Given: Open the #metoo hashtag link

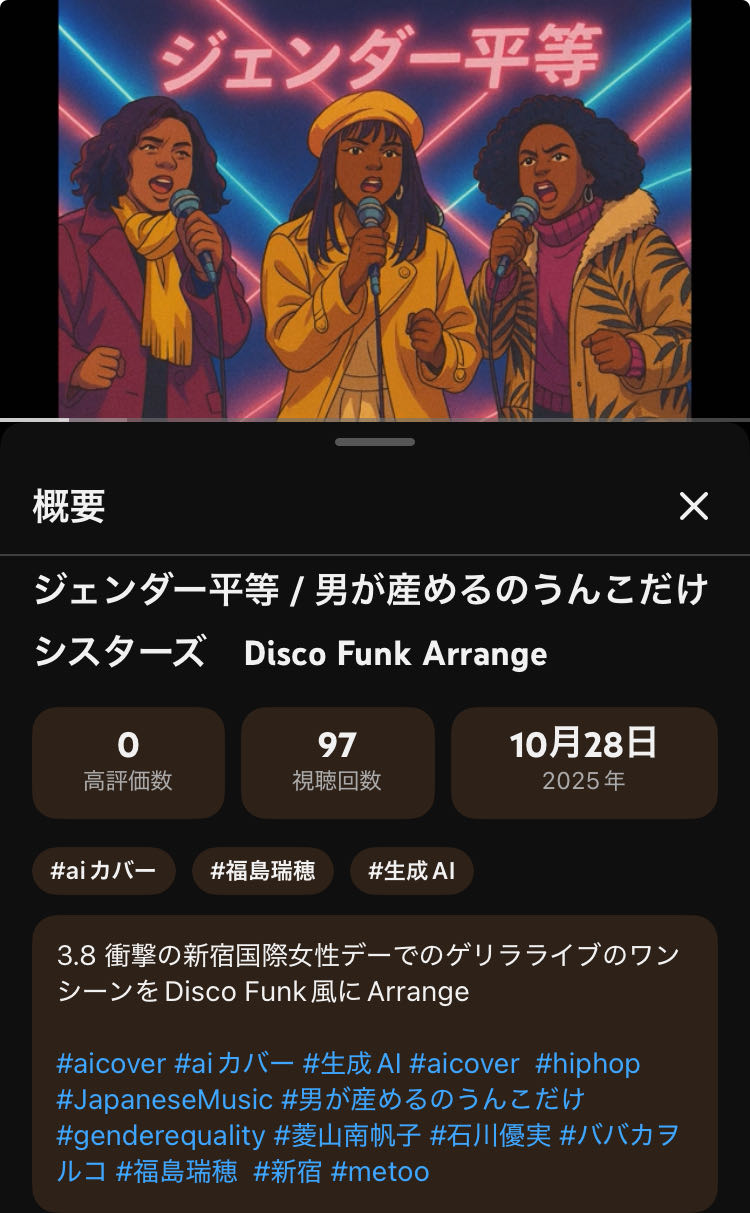Looking at the screenshot, I should (380, 1171).
